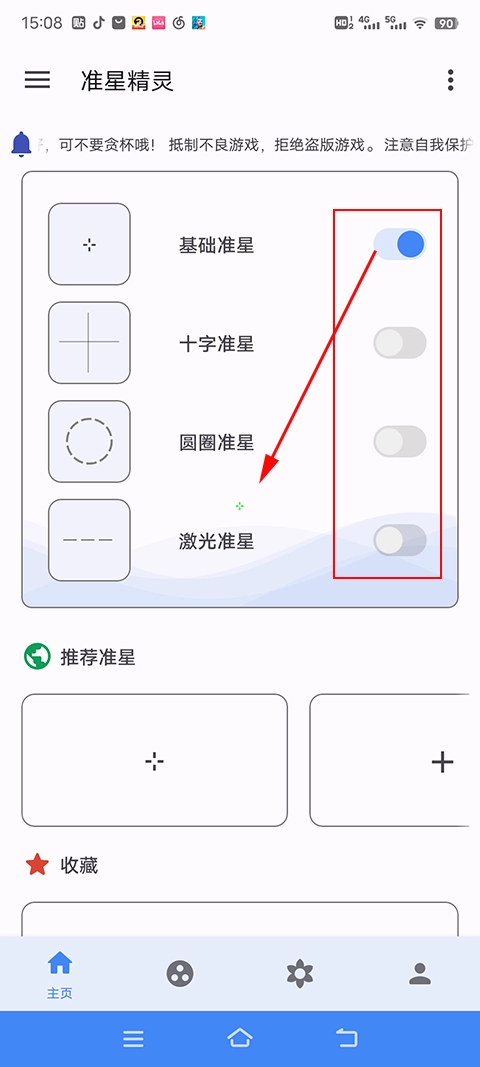Go to the profile tab
This screenshot has height=1067, width=480.
tap(420, 974)
